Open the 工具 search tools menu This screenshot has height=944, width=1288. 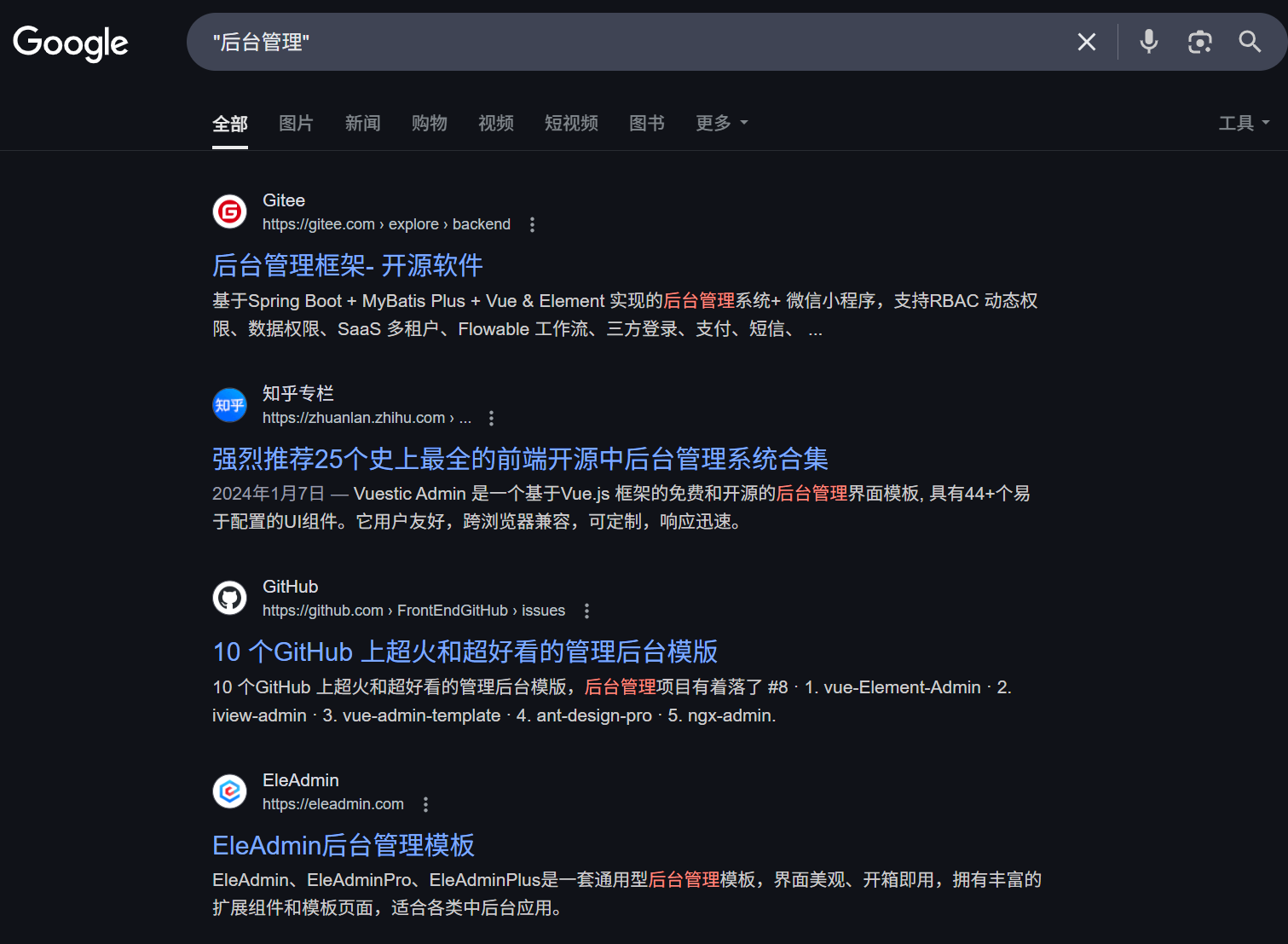tap(1243, 124)
